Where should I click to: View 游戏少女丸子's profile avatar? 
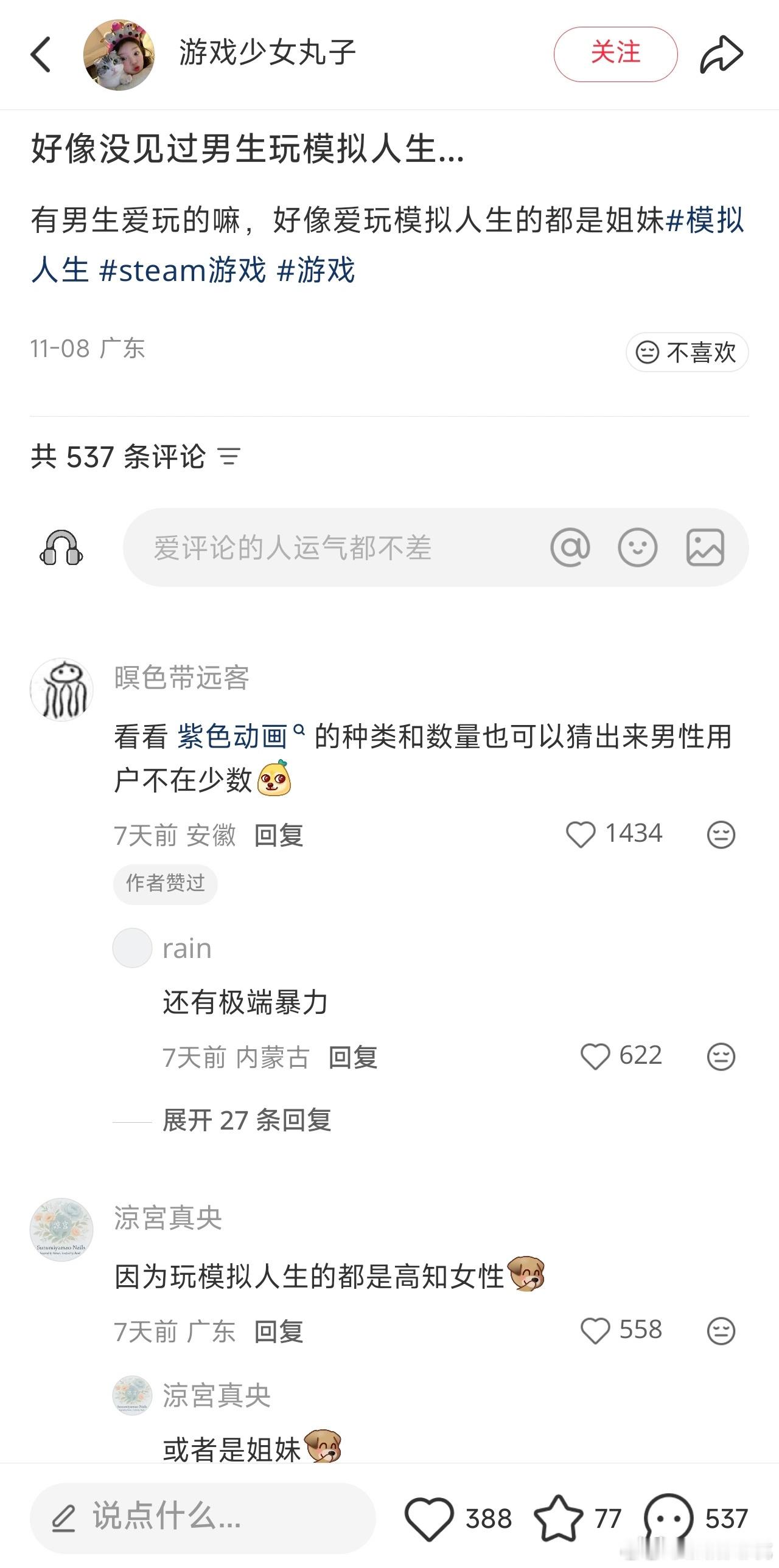[120, 54]
